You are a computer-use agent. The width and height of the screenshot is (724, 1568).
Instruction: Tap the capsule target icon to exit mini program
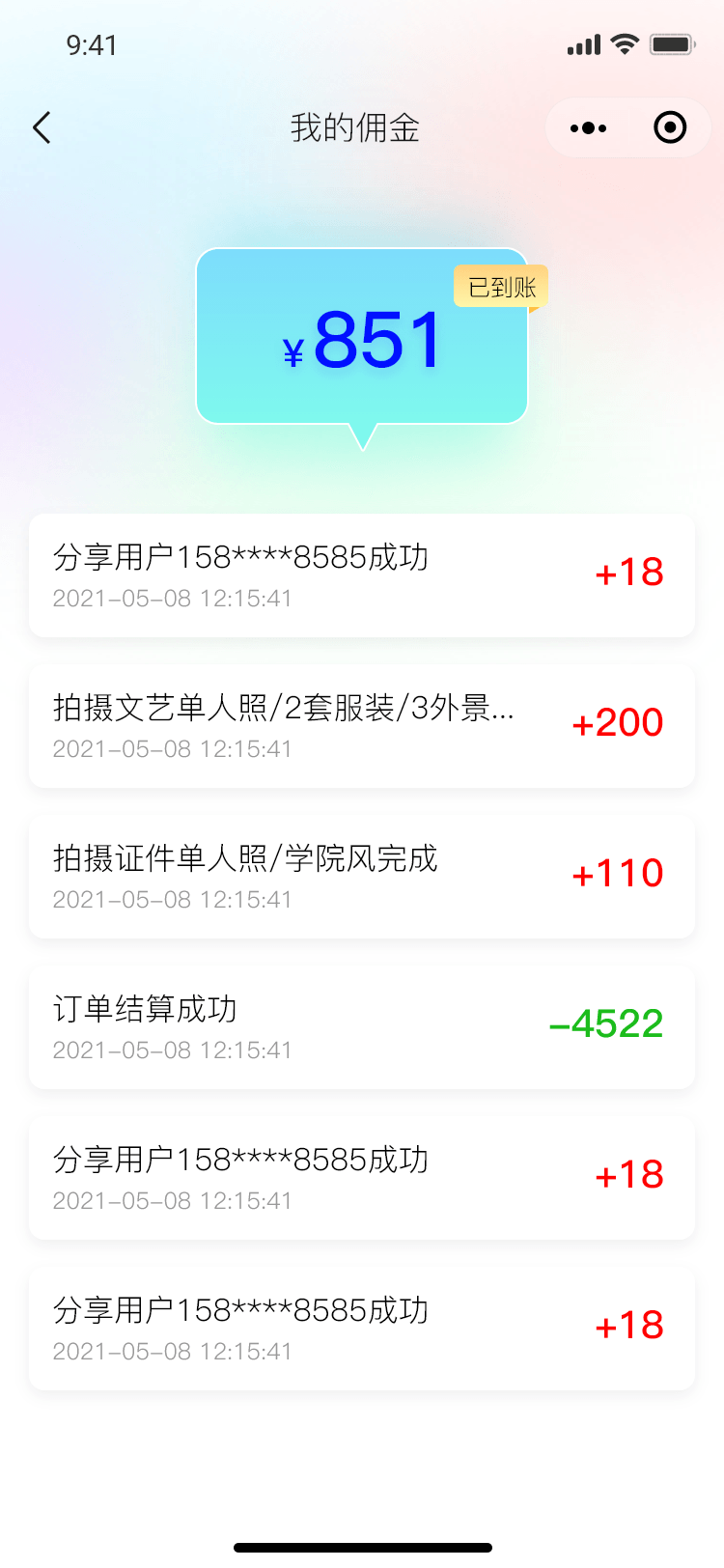point(669,127)
